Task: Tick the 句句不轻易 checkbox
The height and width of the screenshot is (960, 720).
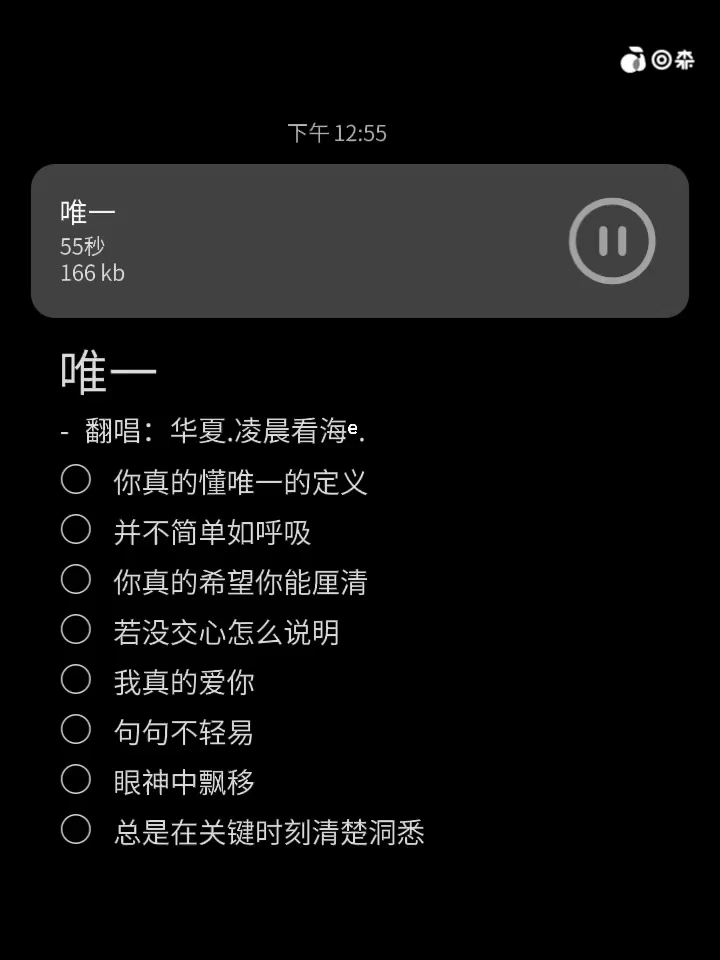Action: pyautogui.click(x=76, y=730)
